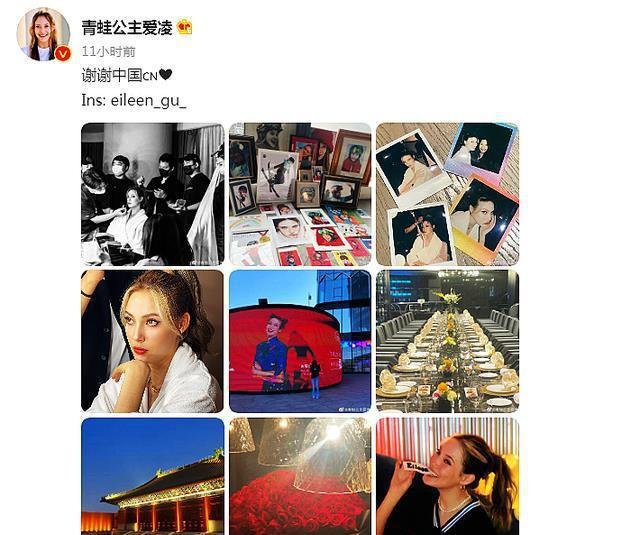Enlarge the ponytail woman photo
This screenshot has height=535, width=640.
click(x=447, y=476)
